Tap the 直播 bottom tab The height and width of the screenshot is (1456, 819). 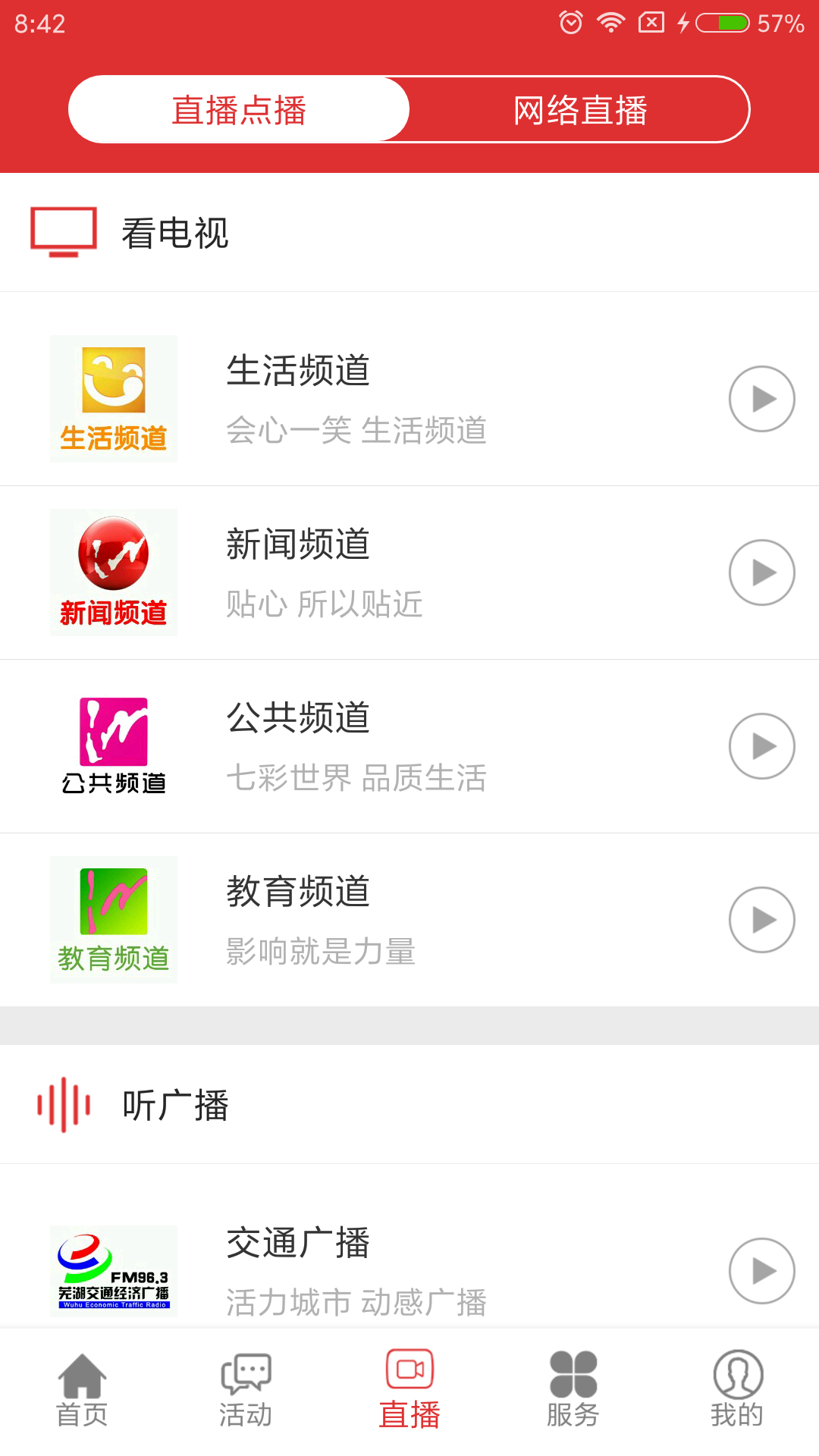(x=409, y=1389)
